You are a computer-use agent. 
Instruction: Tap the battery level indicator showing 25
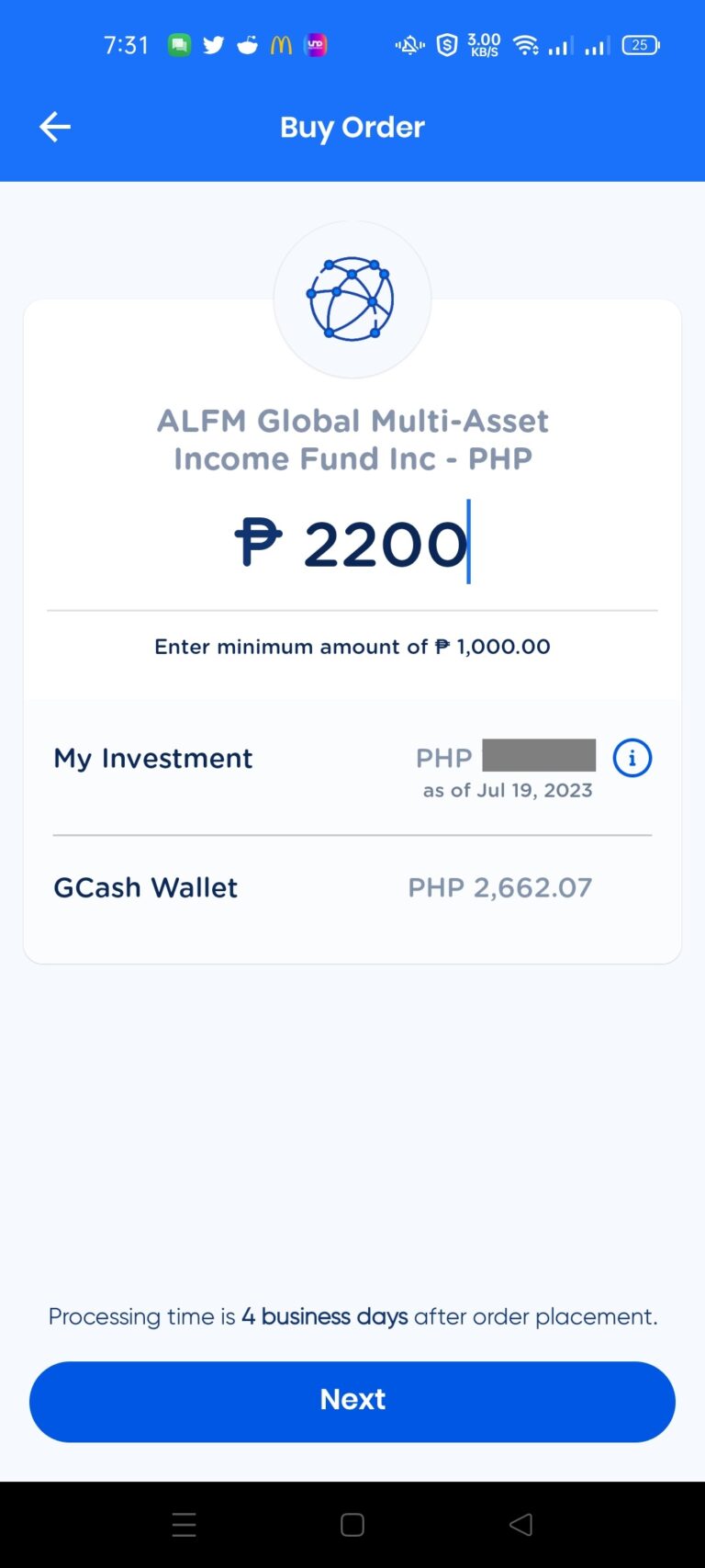pyautogui.click(x=640, y=44)
